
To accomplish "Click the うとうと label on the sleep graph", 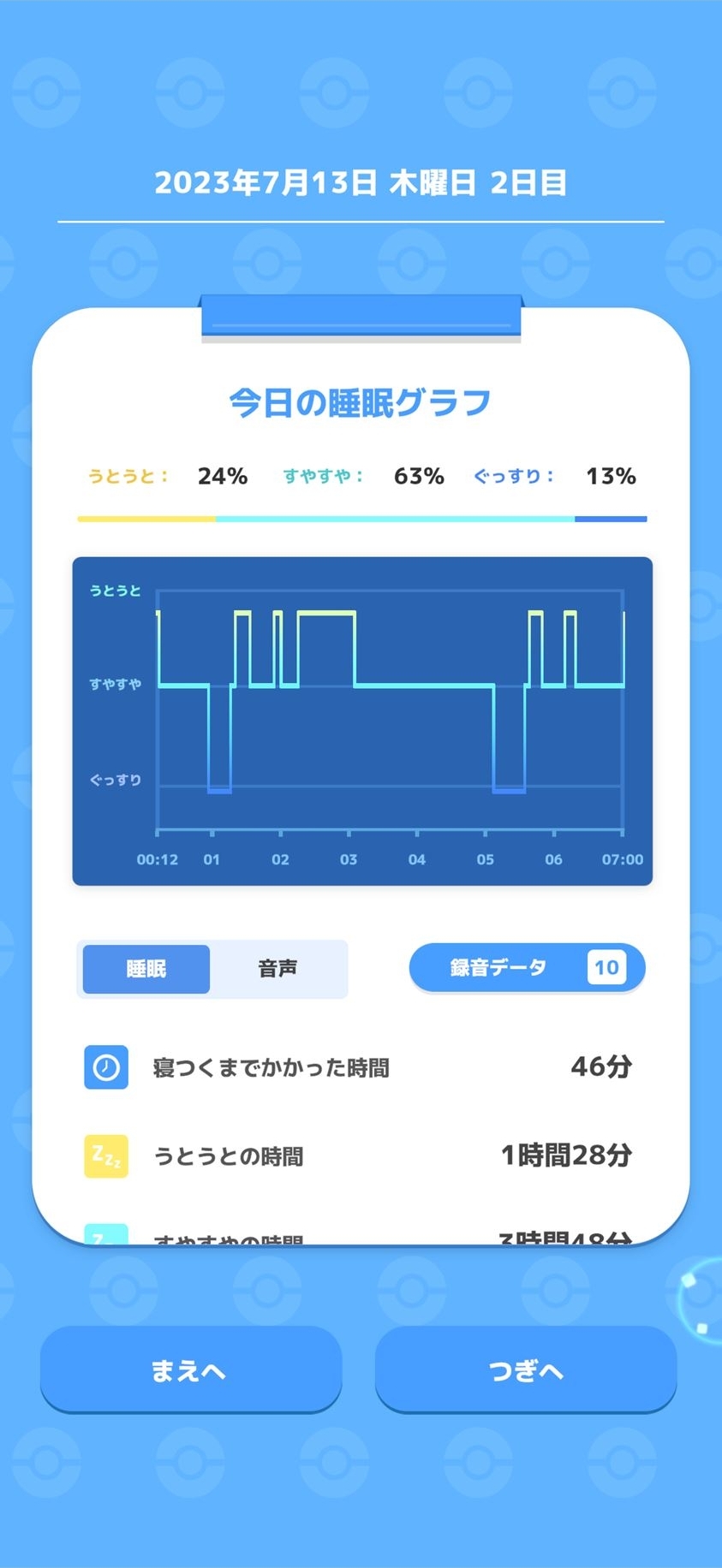I will click(114, 591).
